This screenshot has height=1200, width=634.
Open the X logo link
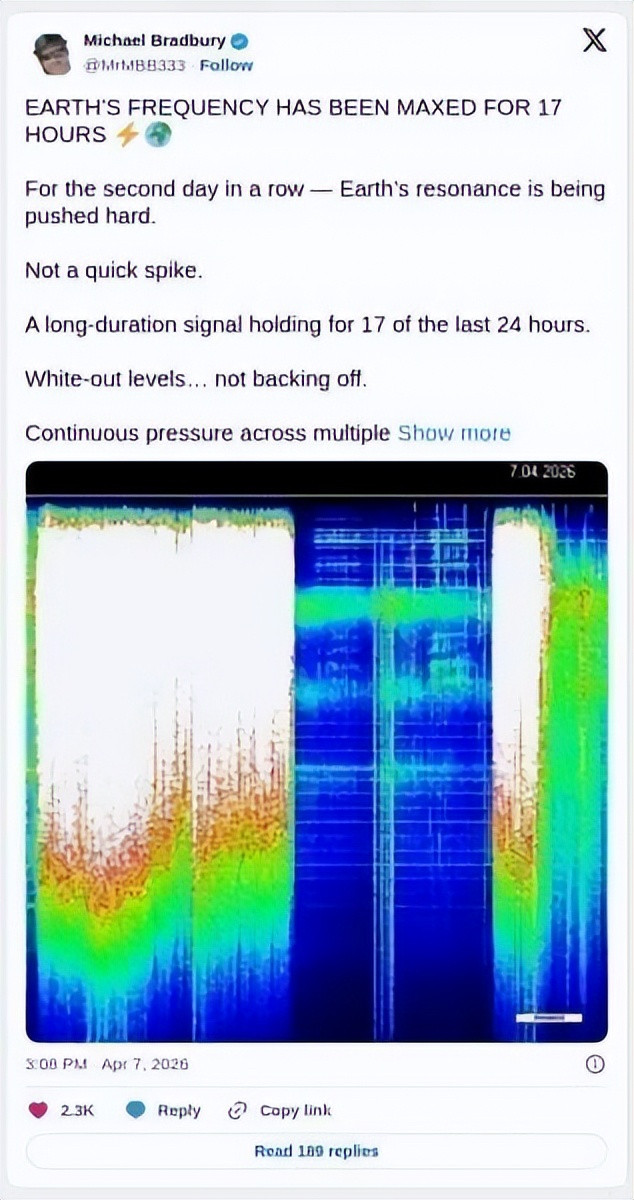coord(593,41)
